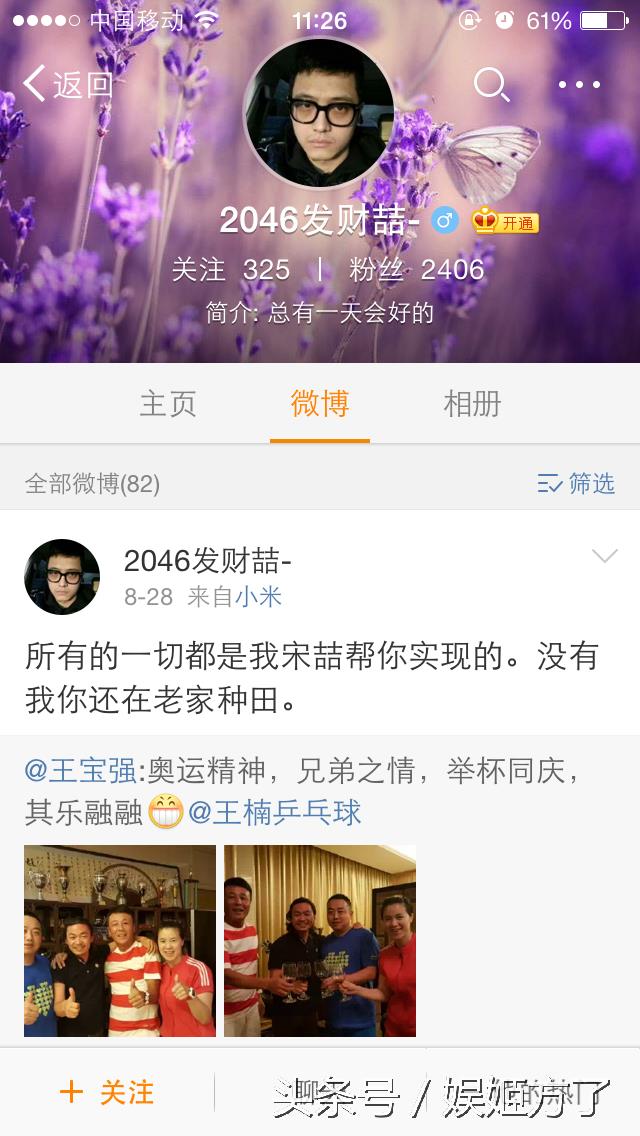This screenshot has height=1136, width=640.
Task: Select the 微博 tab
Action: tap(320, 404)
